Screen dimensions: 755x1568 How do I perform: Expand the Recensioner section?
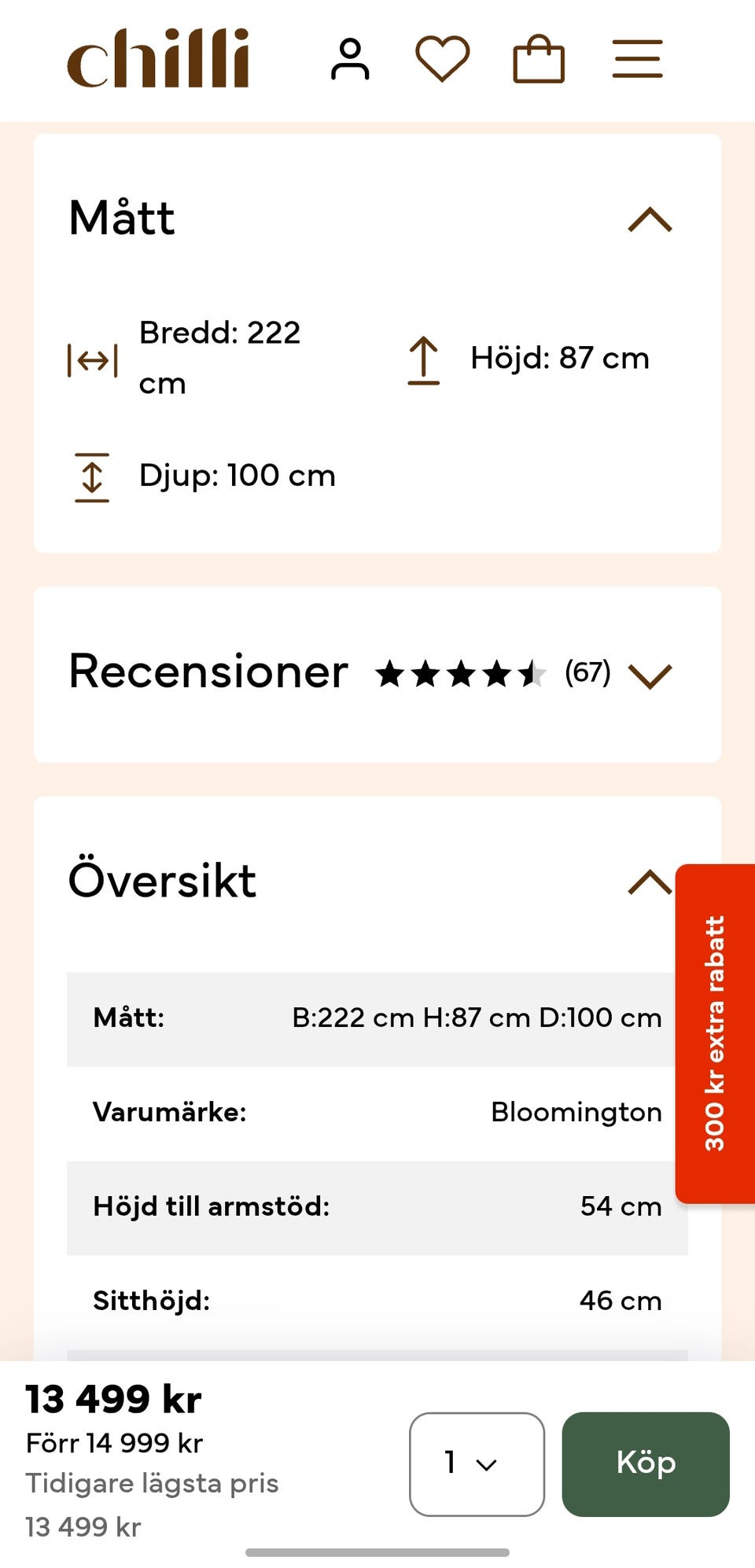650,675
